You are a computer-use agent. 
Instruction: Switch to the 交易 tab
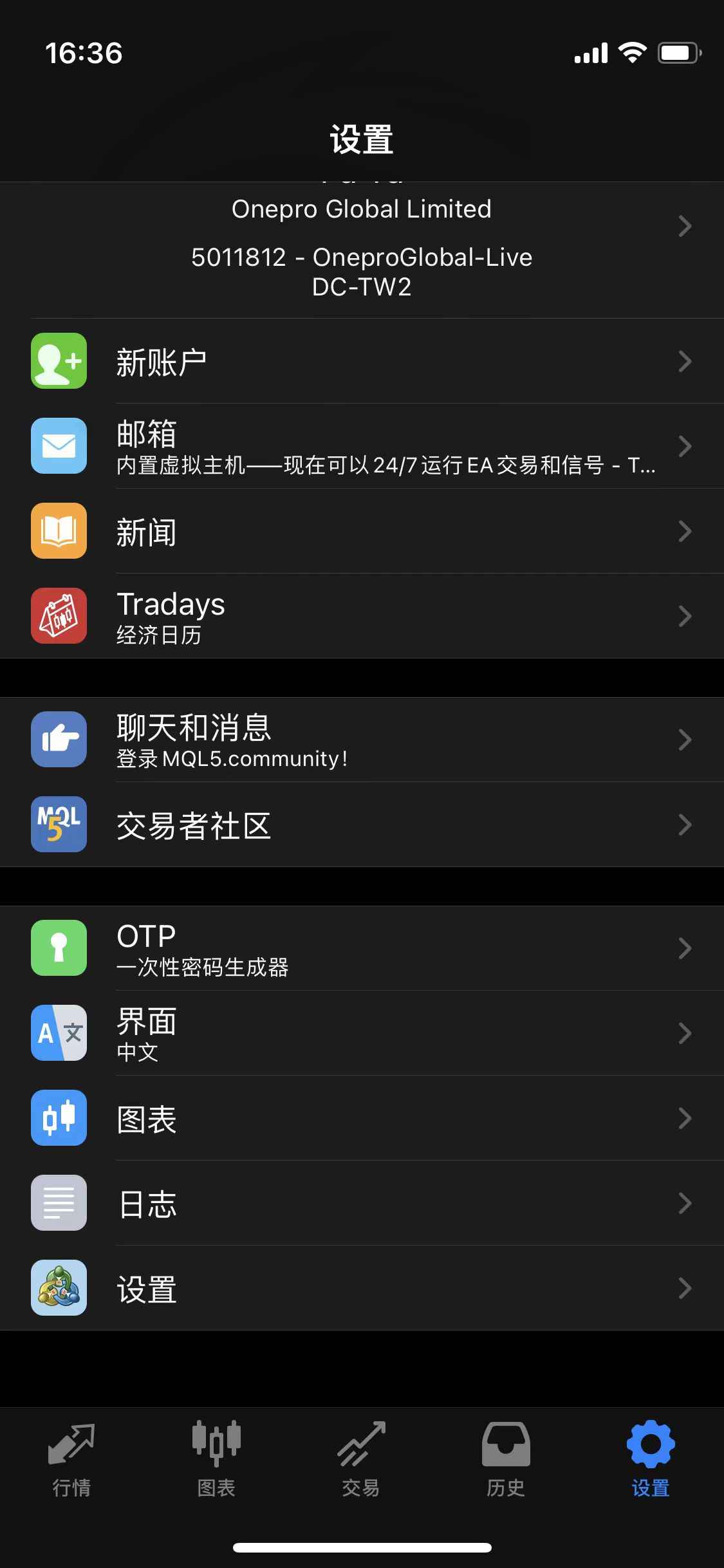click(x=361, y=1459)
